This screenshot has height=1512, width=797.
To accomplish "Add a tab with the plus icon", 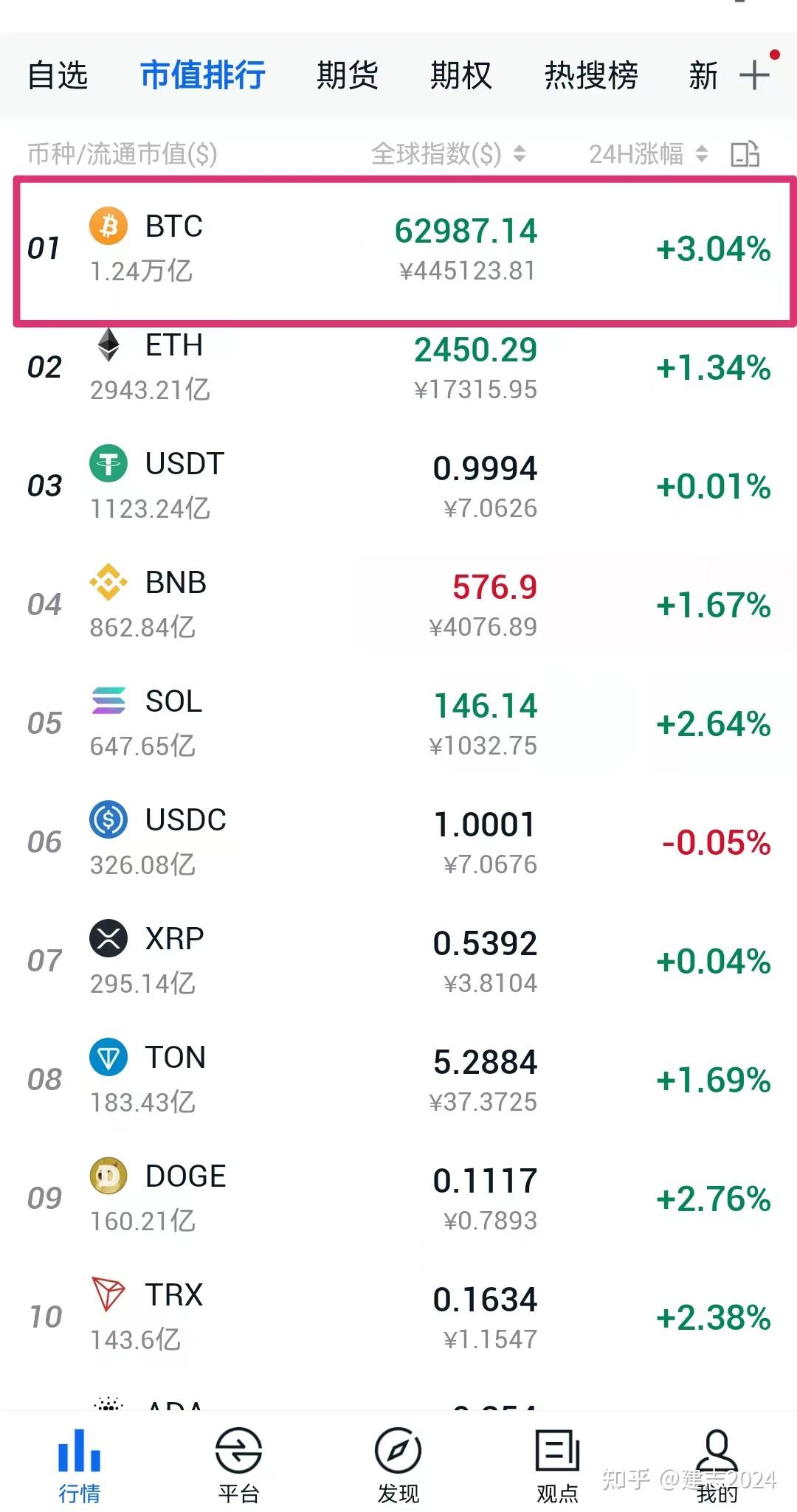I will click(x=754, y=74).
